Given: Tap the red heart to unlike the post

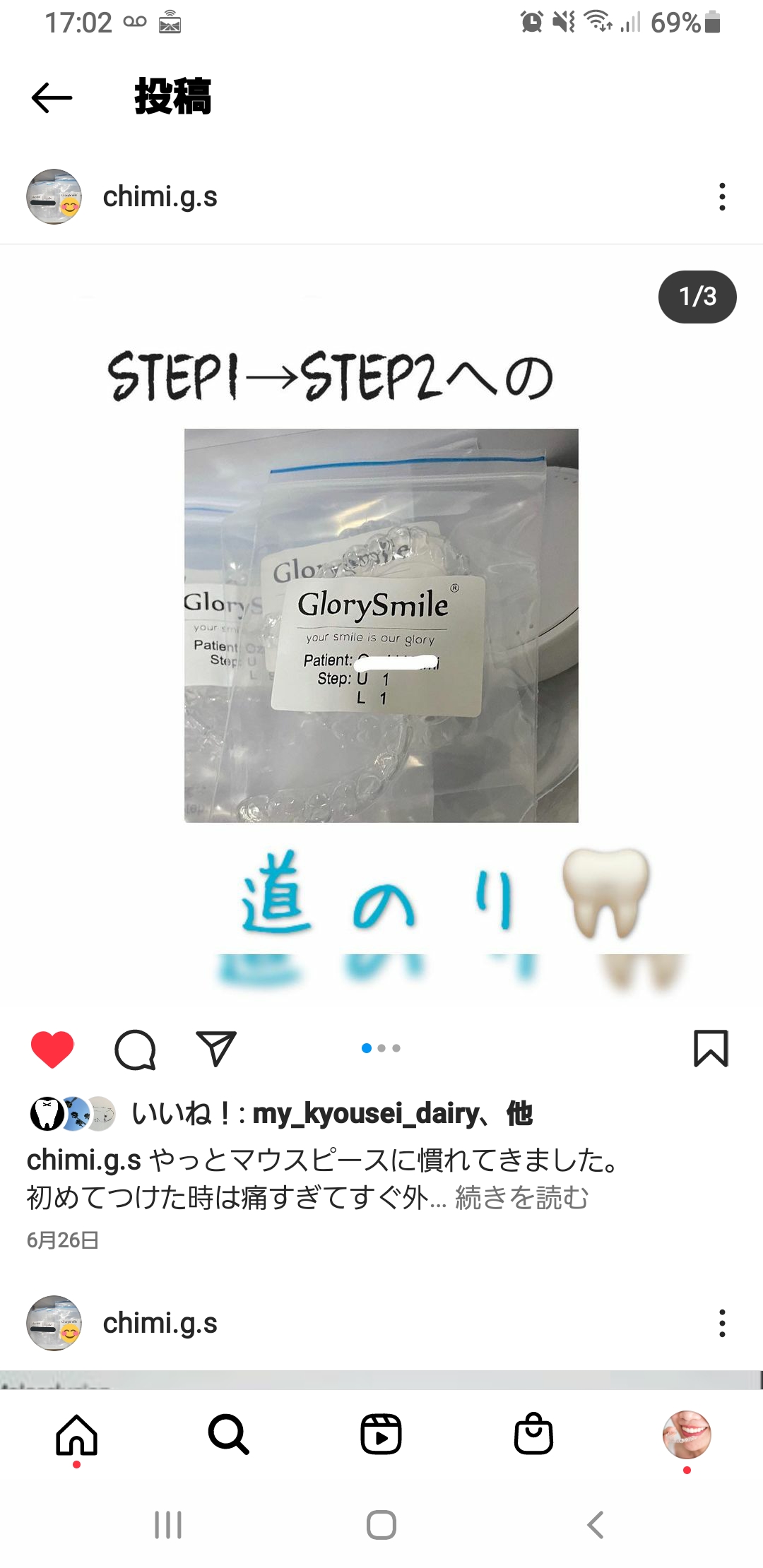Looking at the screenshot, I should (54, 1050).
